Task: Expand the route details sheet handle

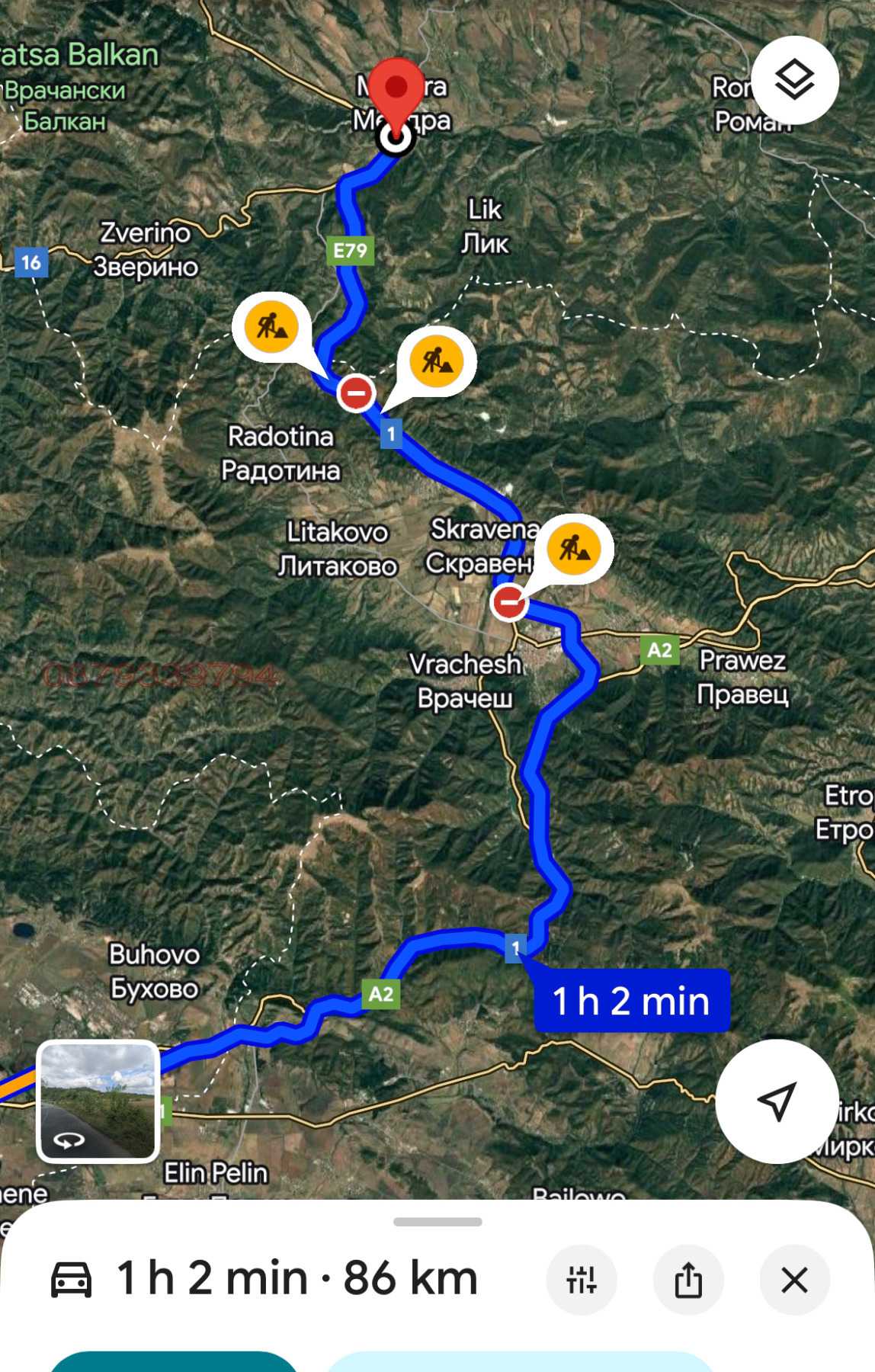Action: (x=437, y=1222)
